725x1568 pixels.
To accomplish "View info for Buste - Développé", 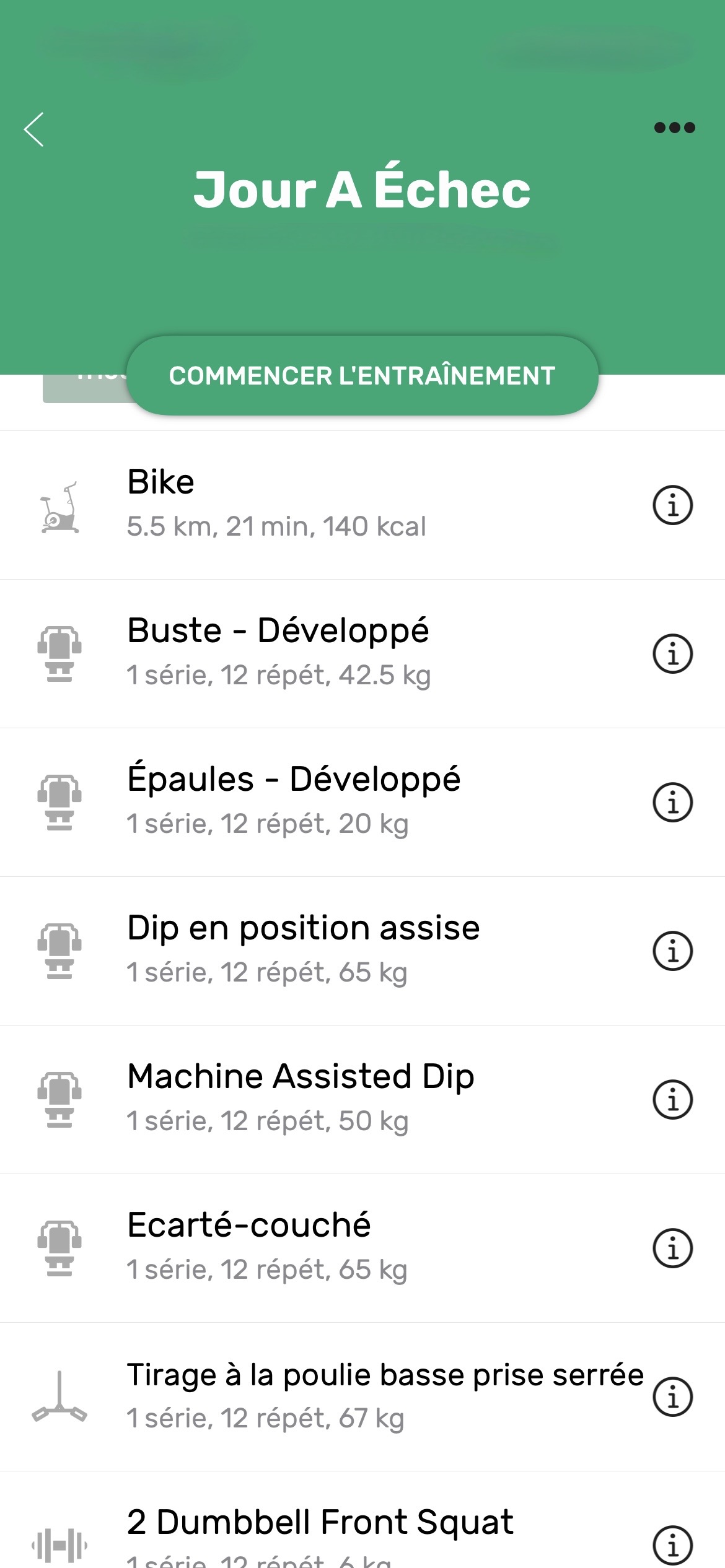I will click(672, 654).
